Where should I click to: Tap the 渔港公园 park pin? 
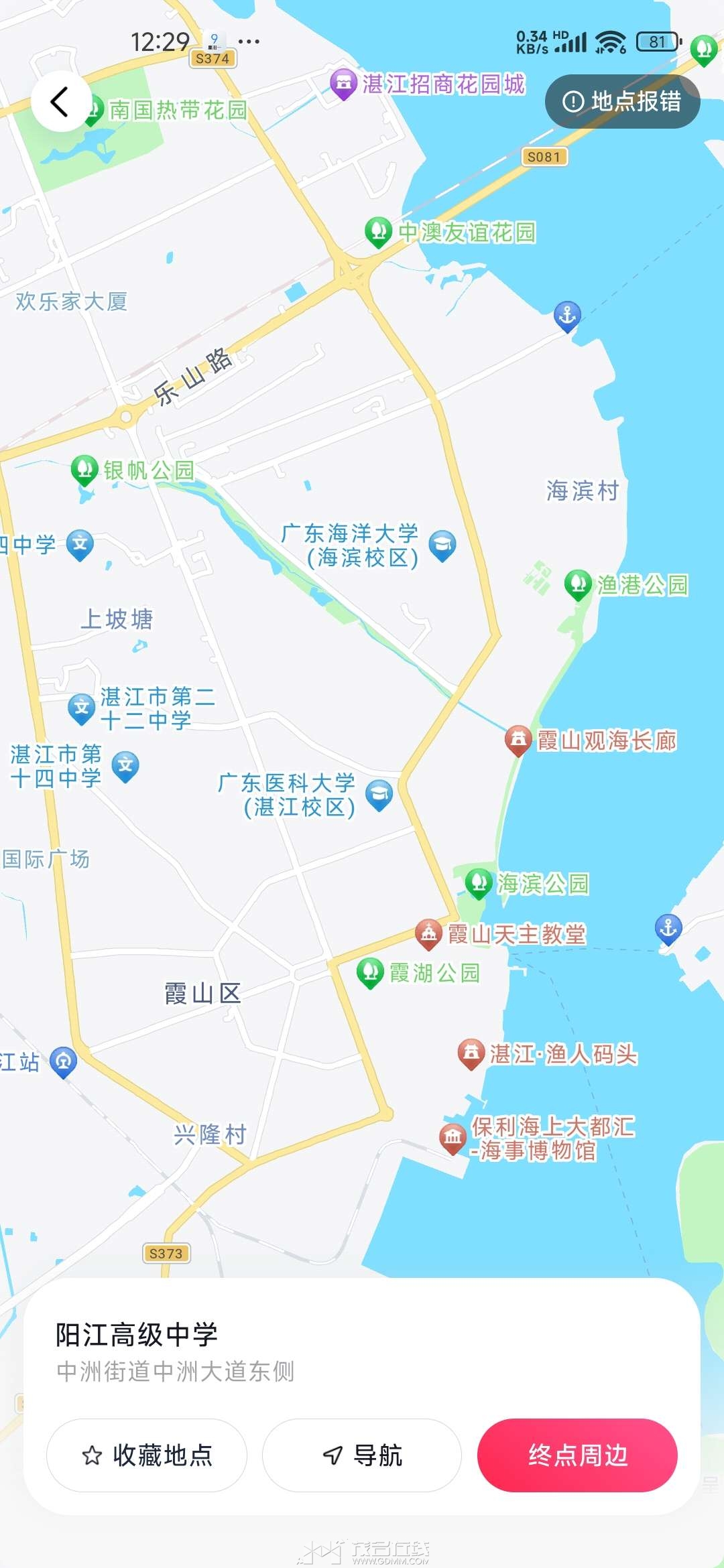[578, 584]
